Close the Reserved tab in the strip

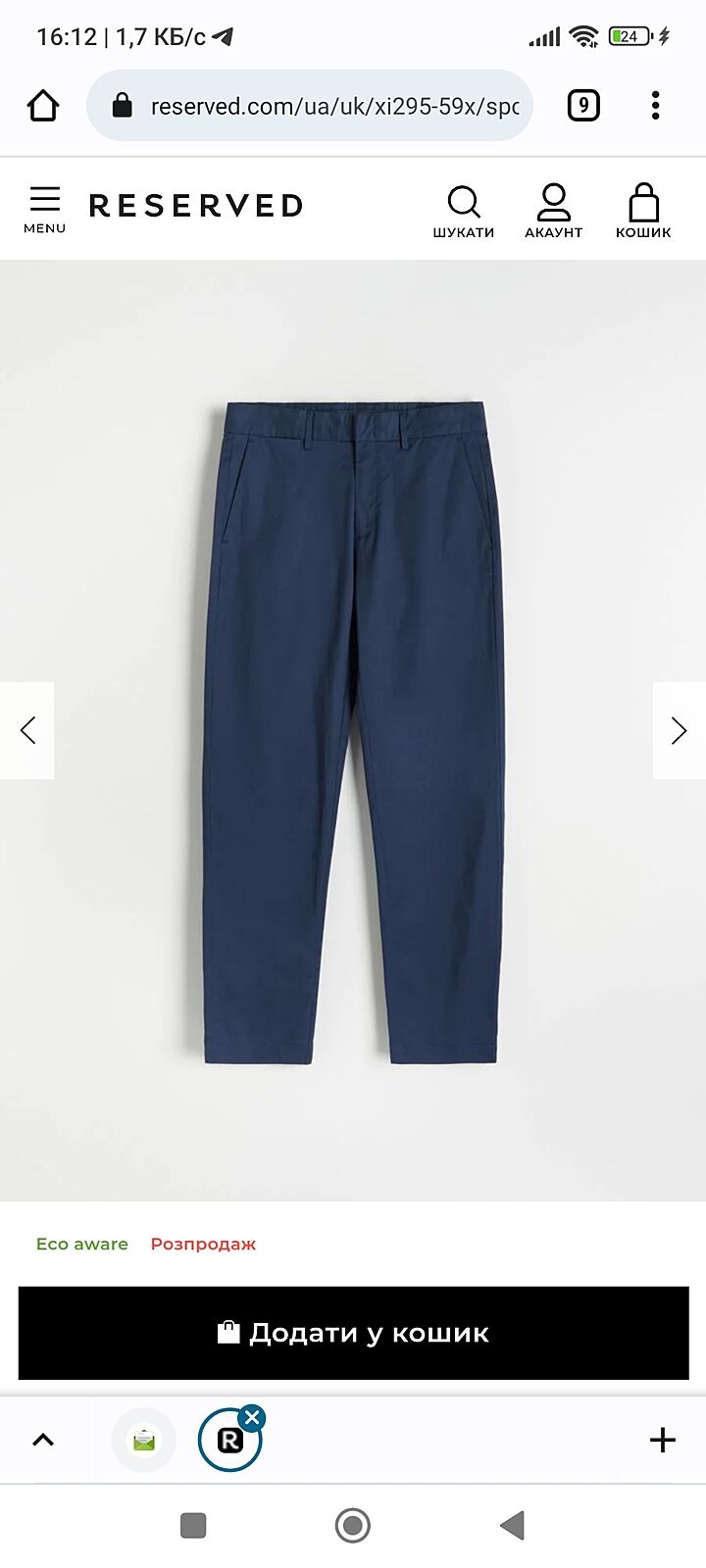[x=252, y=1417]
